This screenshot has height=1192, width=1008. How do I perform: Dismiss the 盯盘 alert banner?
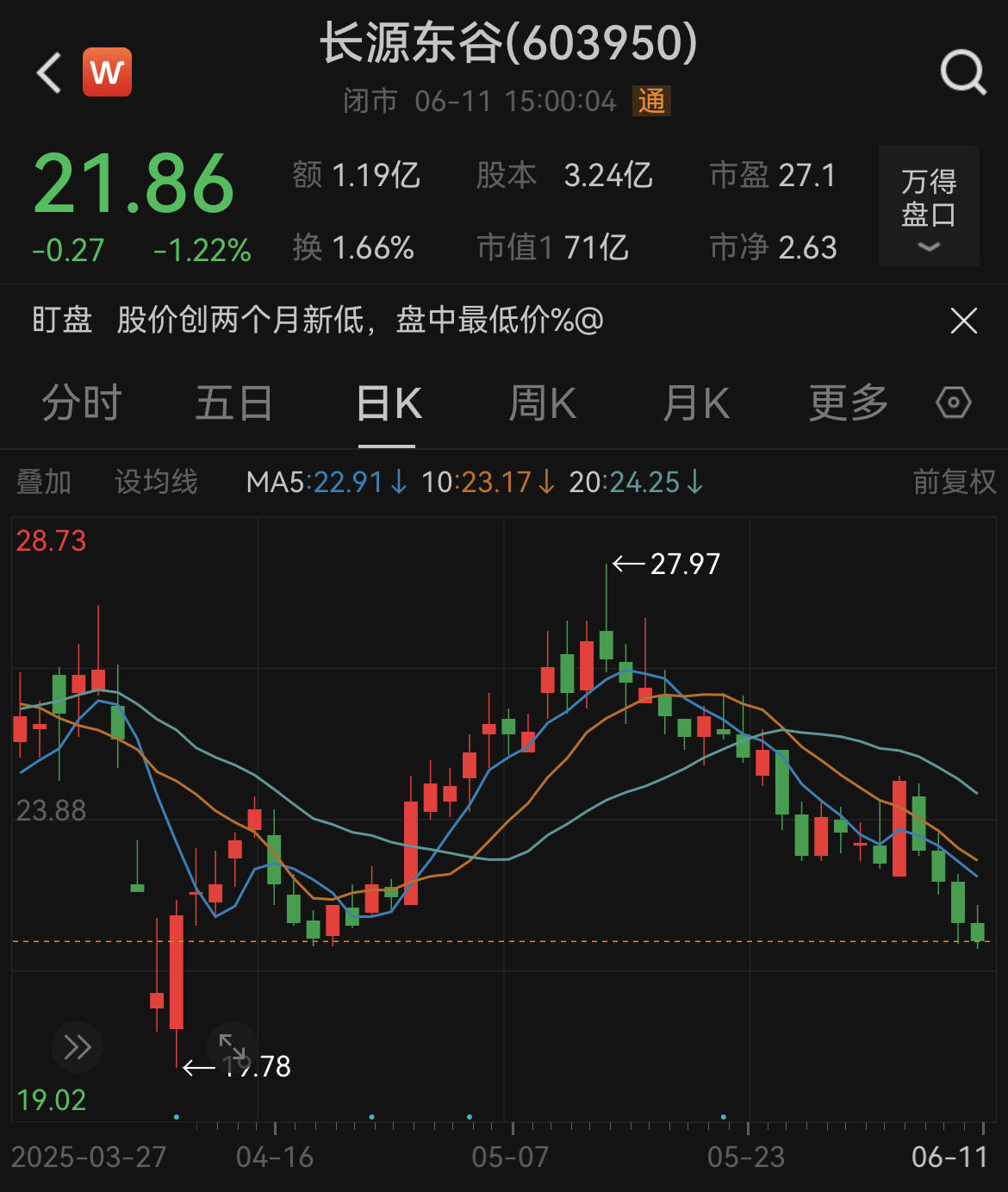(x=963, y=321)
